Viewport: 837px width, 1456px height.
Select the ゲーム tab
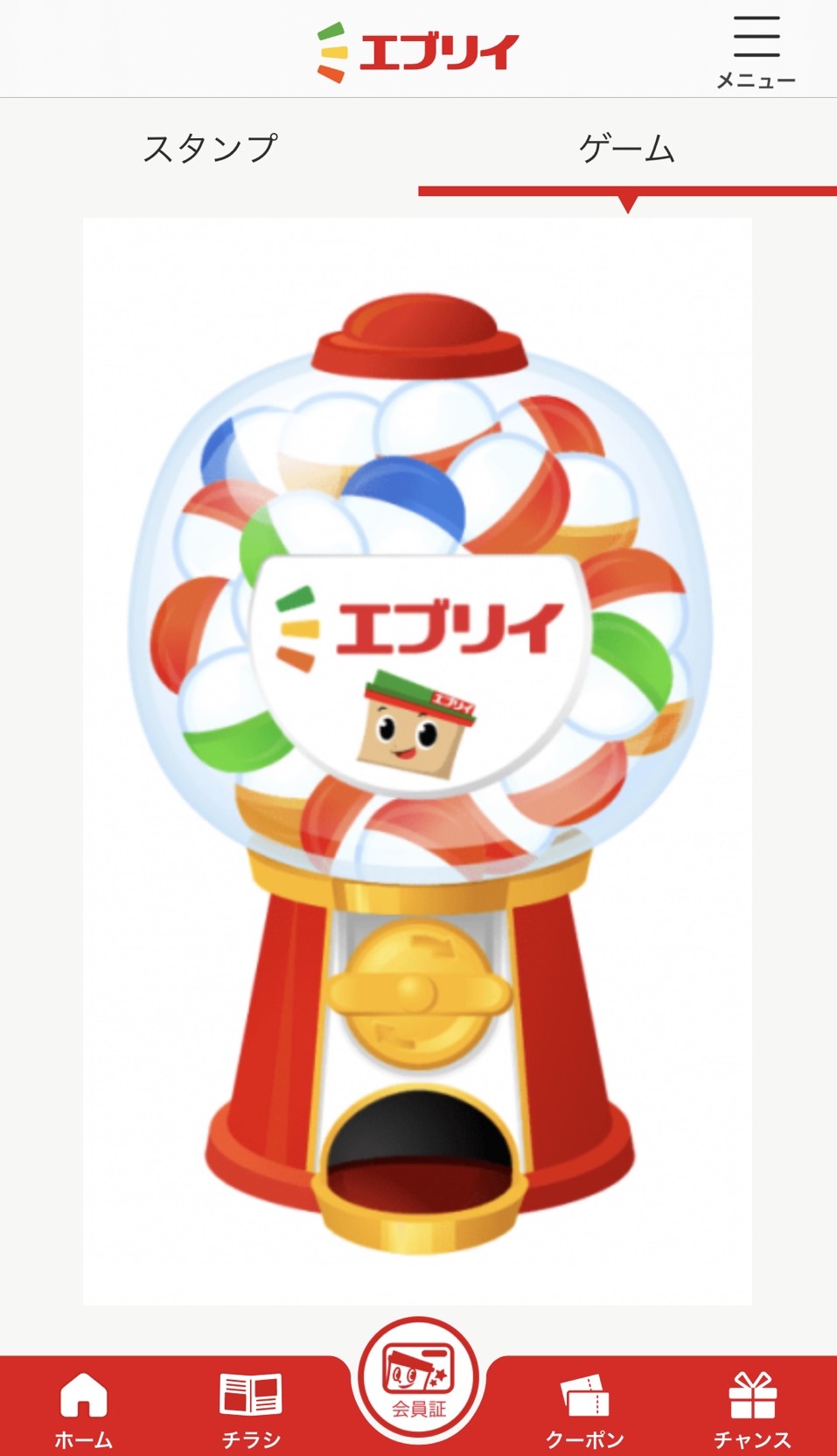(x=627, y=148)
